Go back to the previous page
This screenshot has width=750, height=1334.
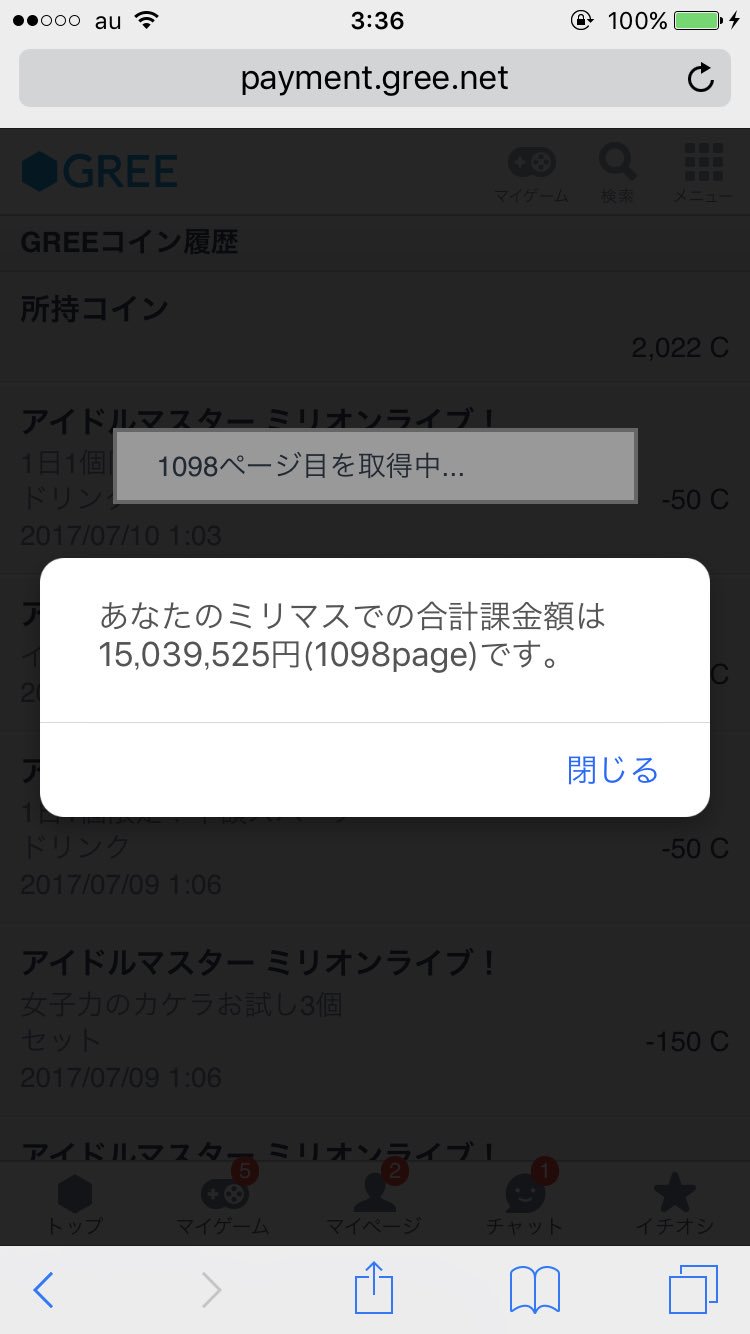[x=43, y=1290]
